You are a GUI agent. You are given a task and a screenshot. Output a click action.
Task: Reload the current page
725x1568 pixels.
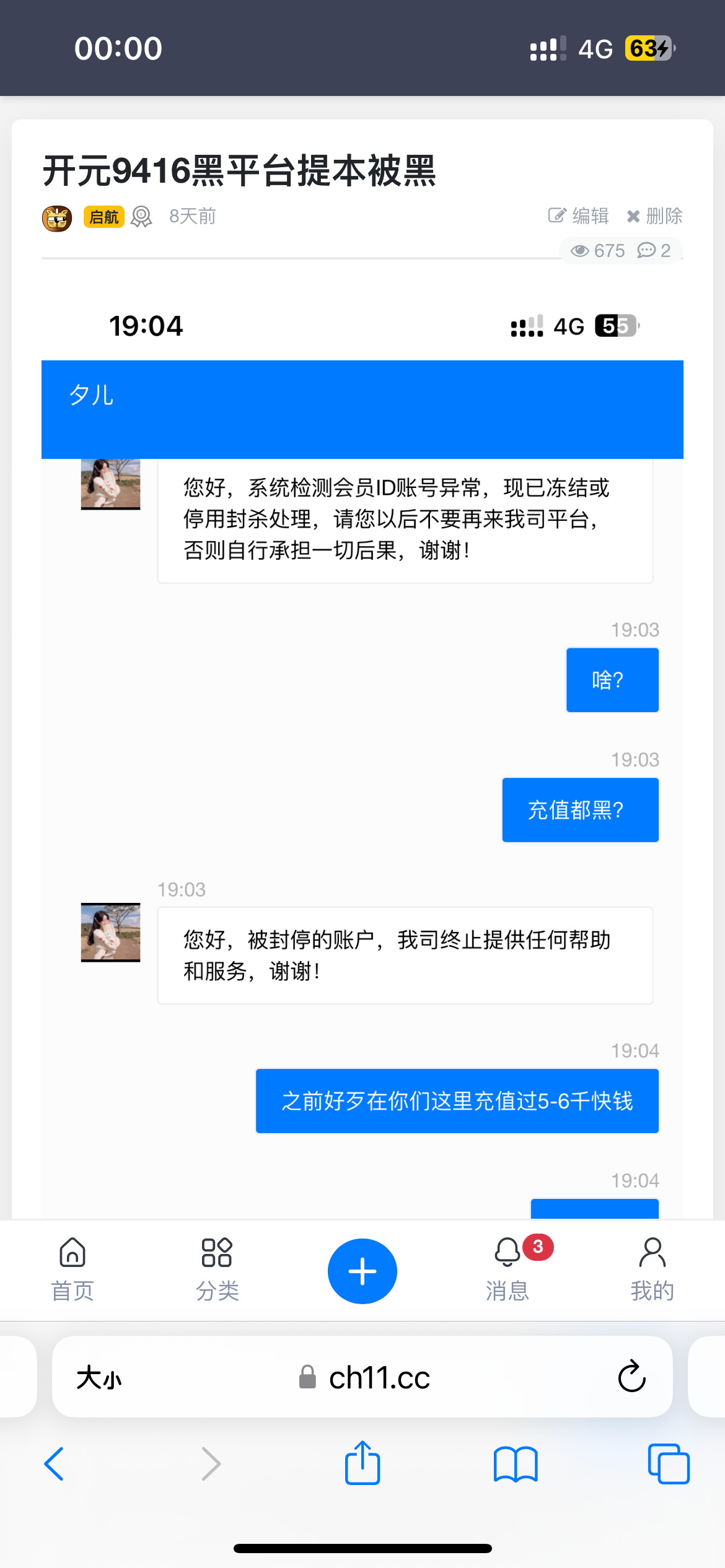[x=631, y=1377]
